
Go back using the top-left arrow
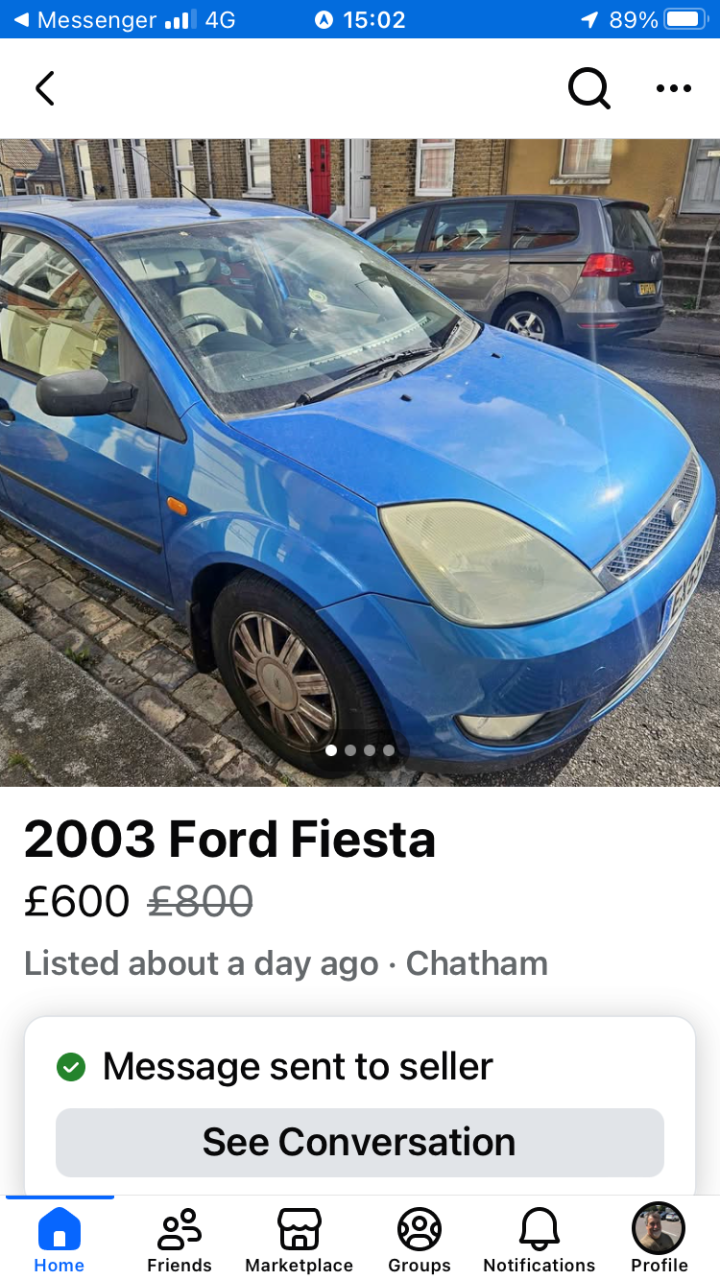click(45, 89)
